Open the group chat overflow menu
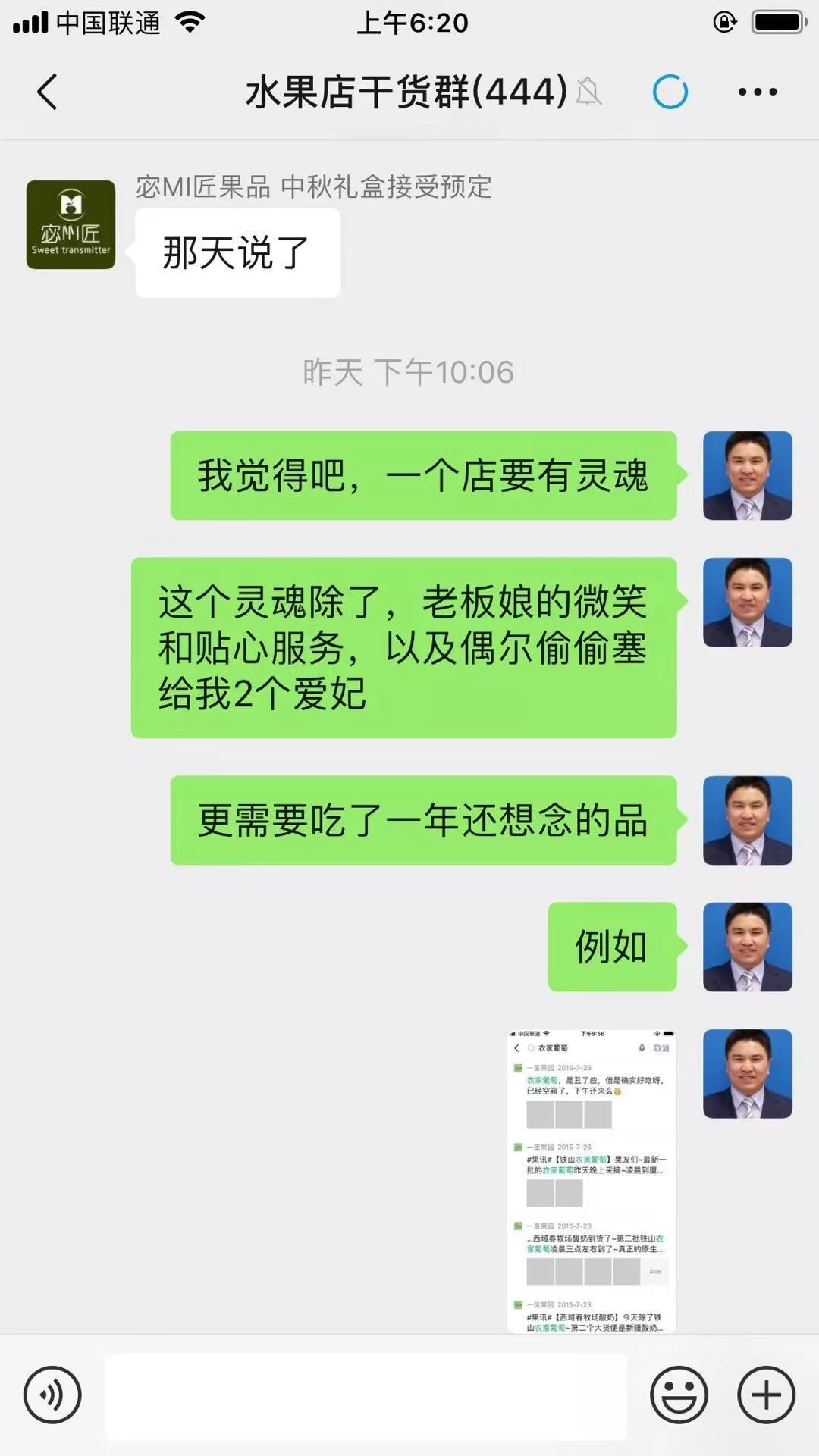 coord(757,92)
